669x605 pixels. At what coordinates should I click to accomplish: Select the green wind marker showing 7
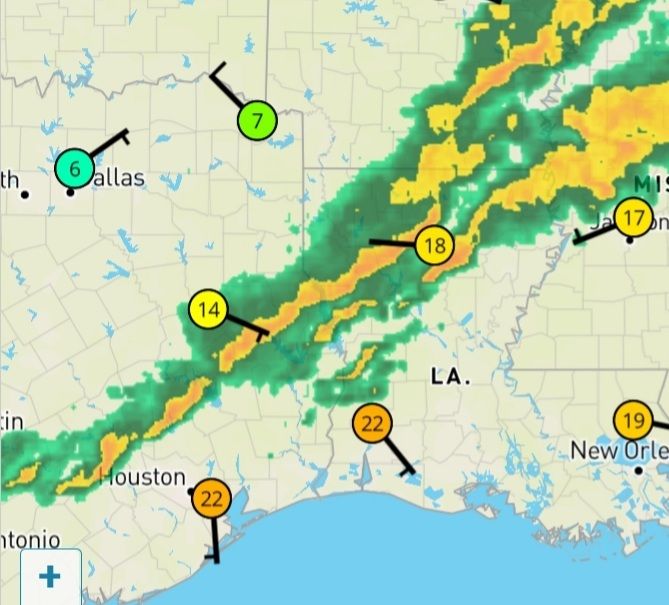(x=257, y=122)
